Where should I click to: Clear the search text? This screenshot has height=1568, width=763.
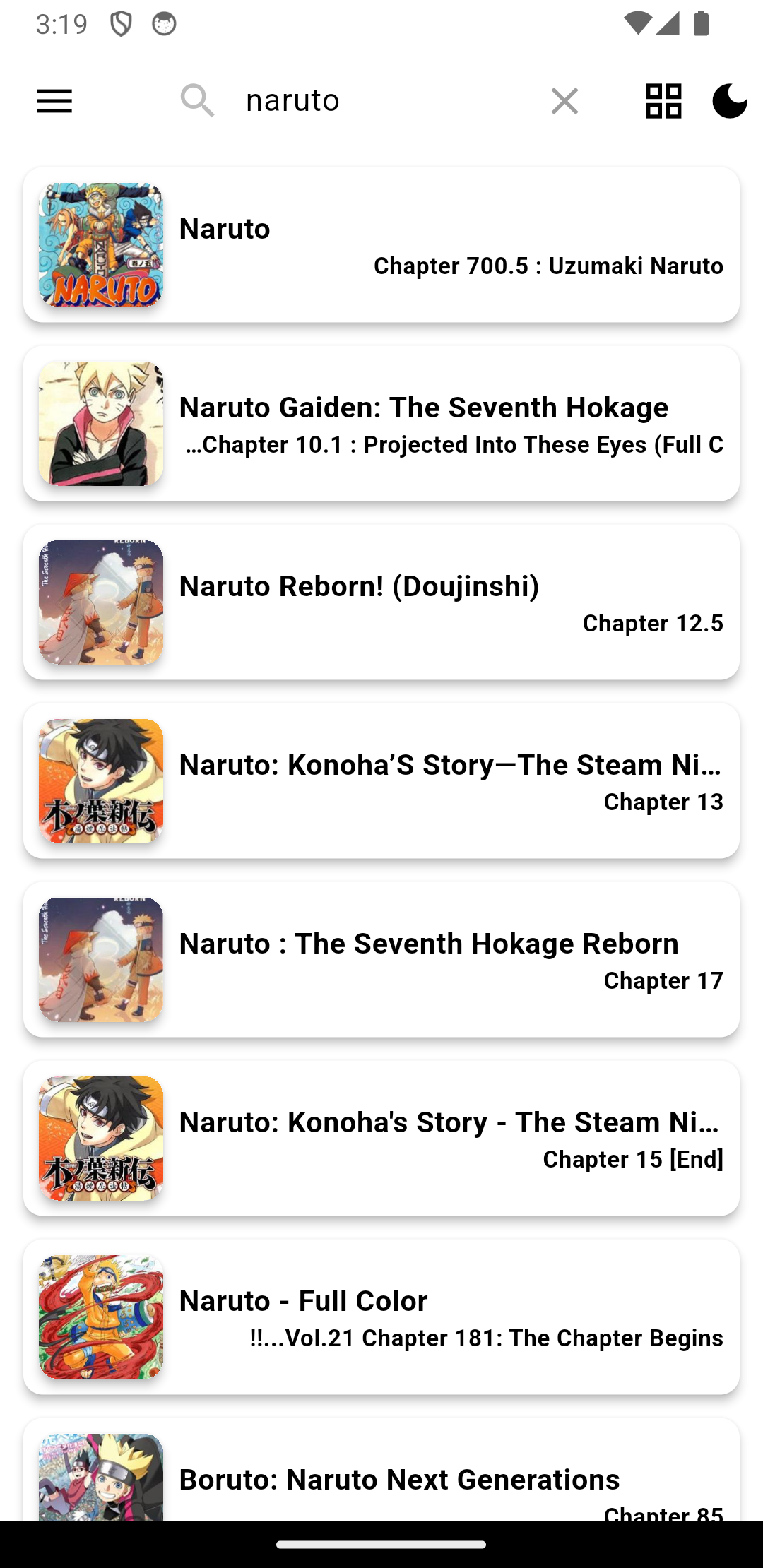pyautogui.click(x=564, y=101)
